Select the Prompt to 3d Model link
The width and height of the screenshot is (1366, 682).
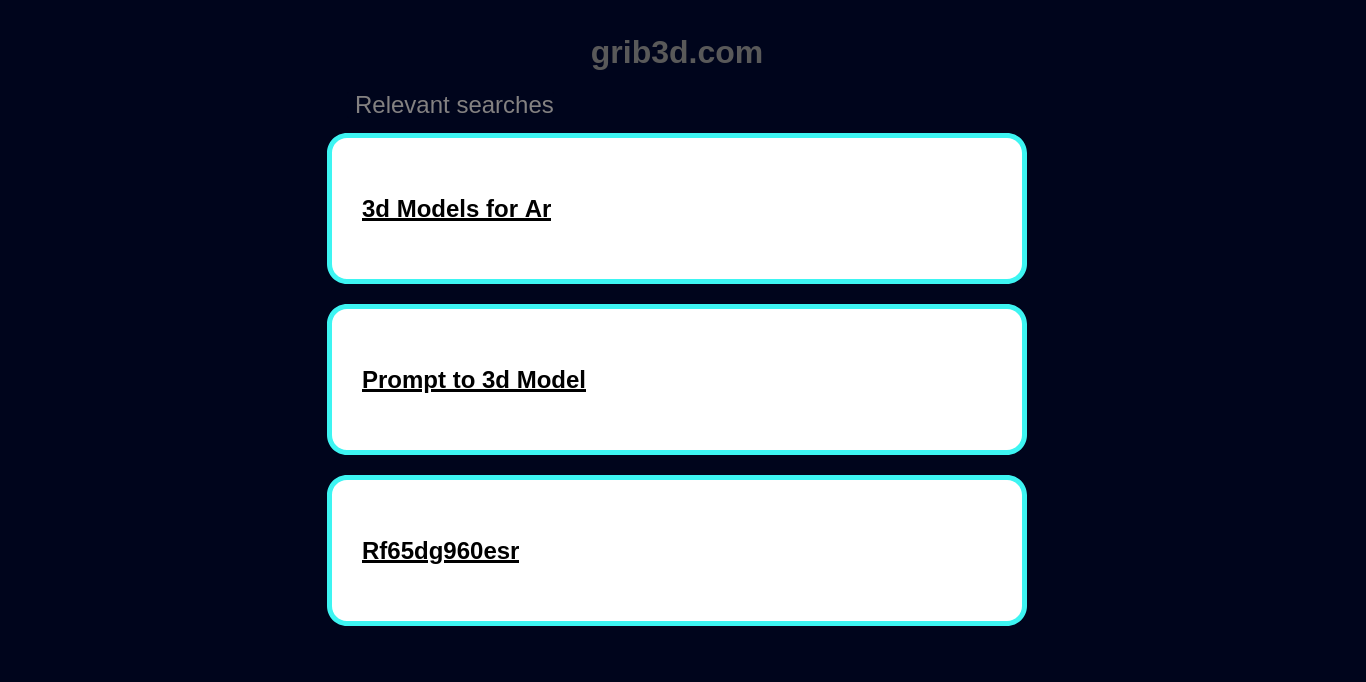pos(473,380)
